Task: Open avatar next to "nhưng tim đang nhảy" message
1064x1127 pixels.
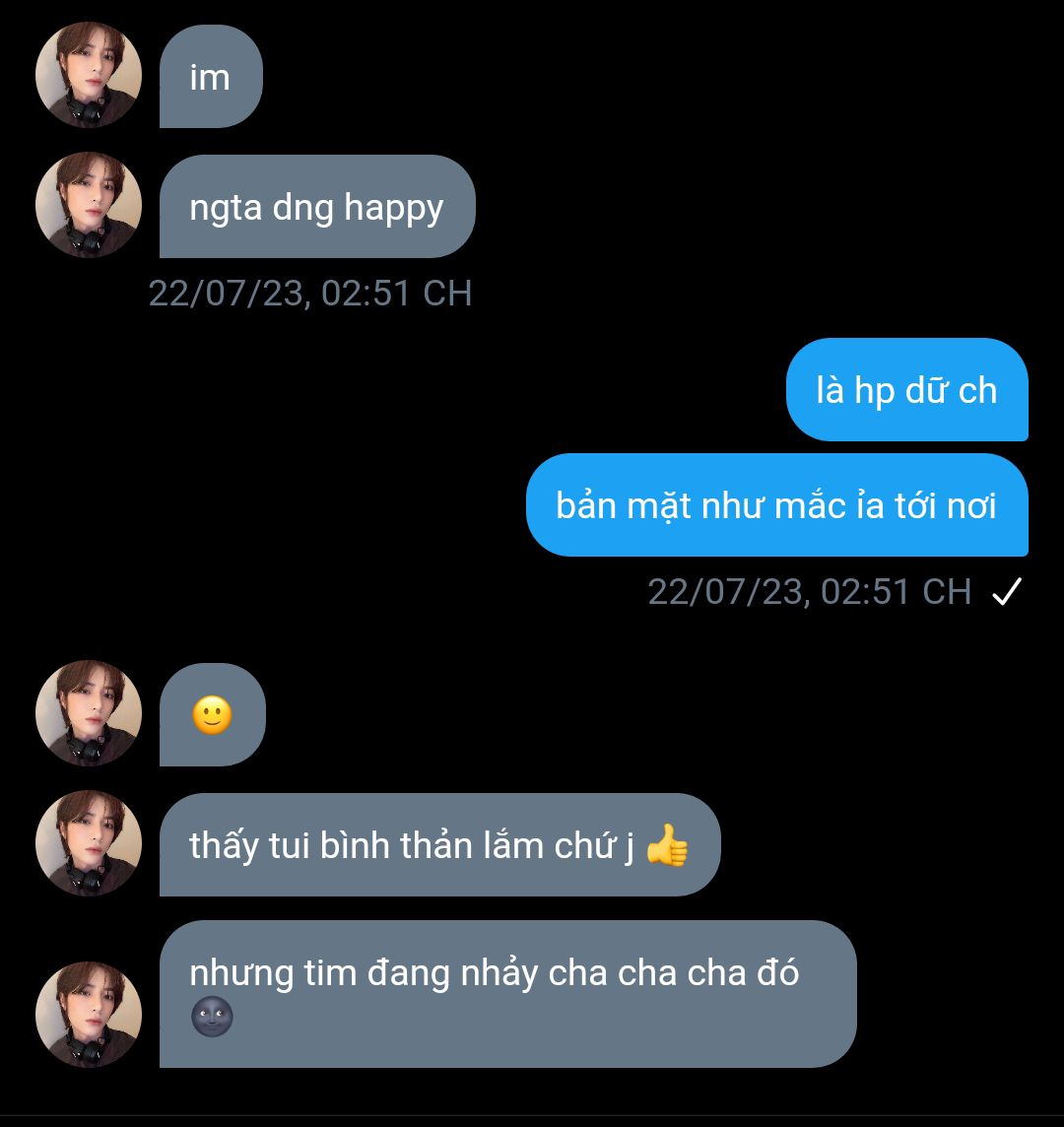Action: 89,1015
